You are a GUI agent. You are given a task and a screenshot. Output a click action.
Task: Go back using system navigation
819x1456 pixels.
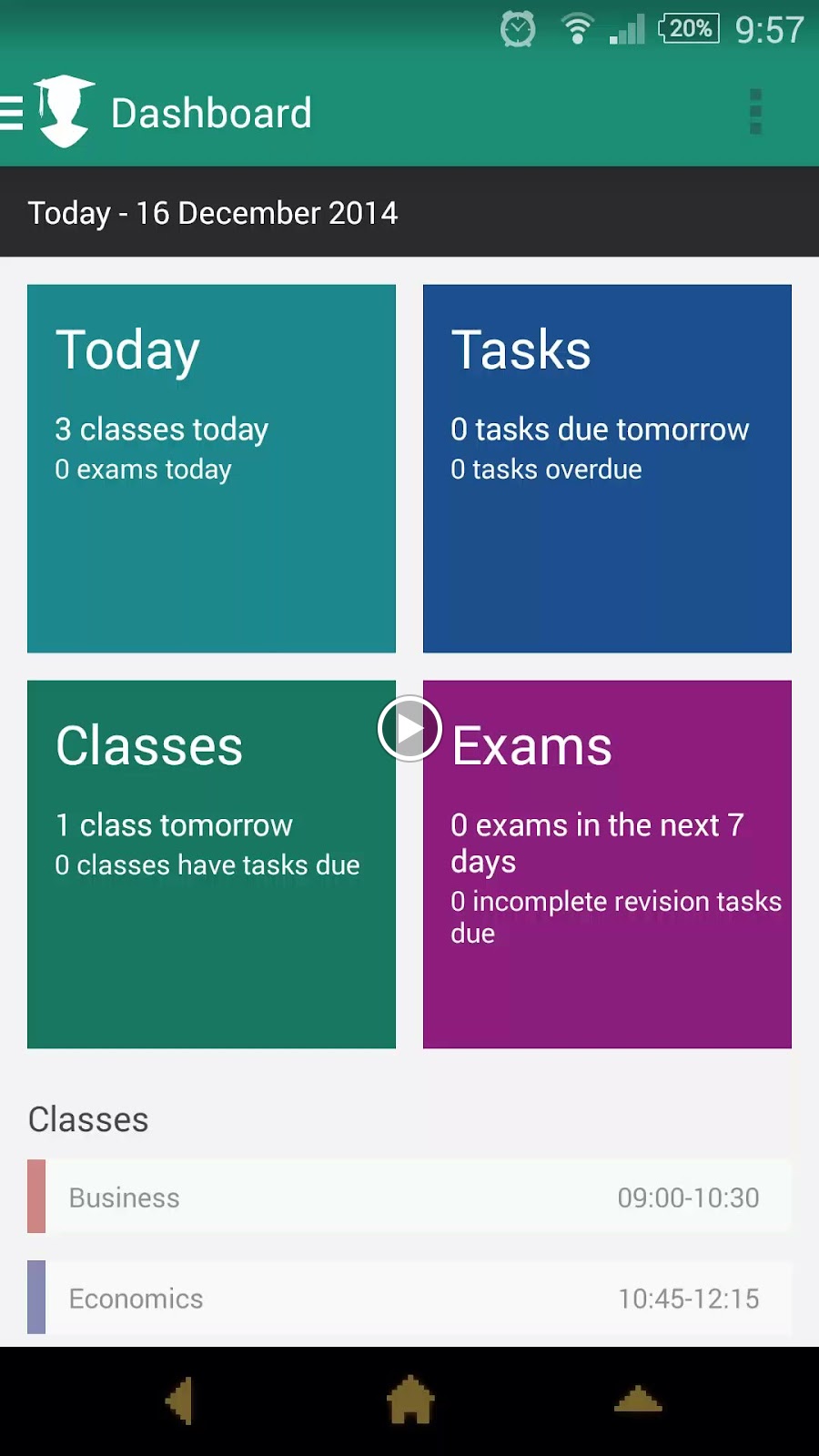click(180, 1400)
